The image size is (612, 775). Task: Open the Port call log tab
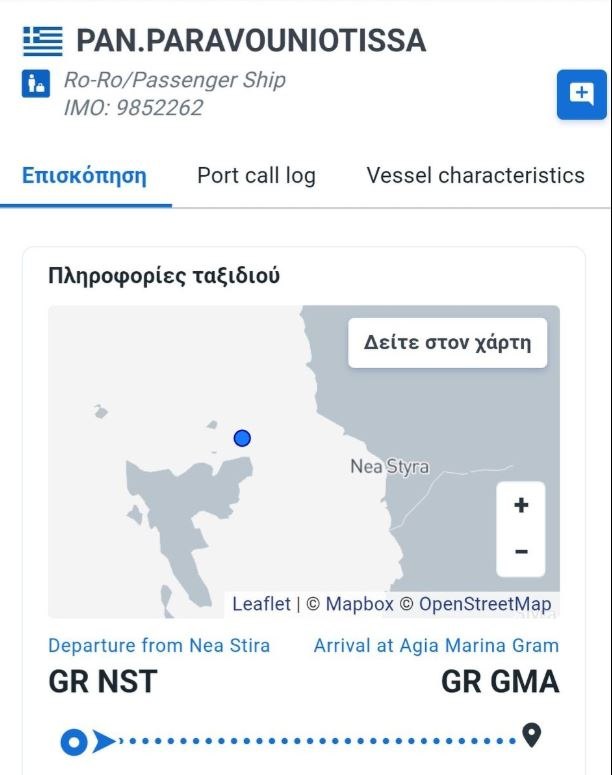click(x=256, y=176)
